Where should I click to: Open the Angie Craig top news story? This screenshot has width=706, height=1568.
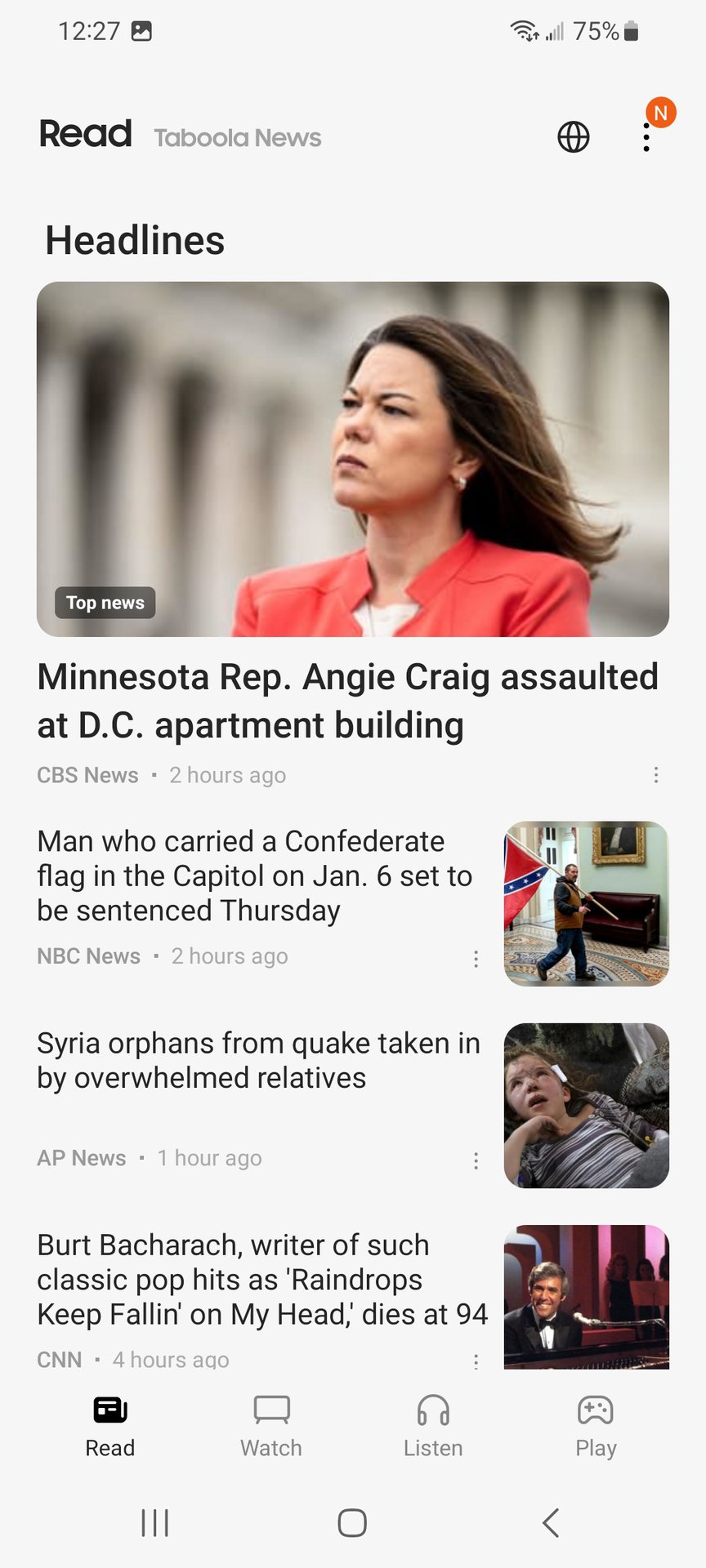pyautogui.click(x=348, y=701)
